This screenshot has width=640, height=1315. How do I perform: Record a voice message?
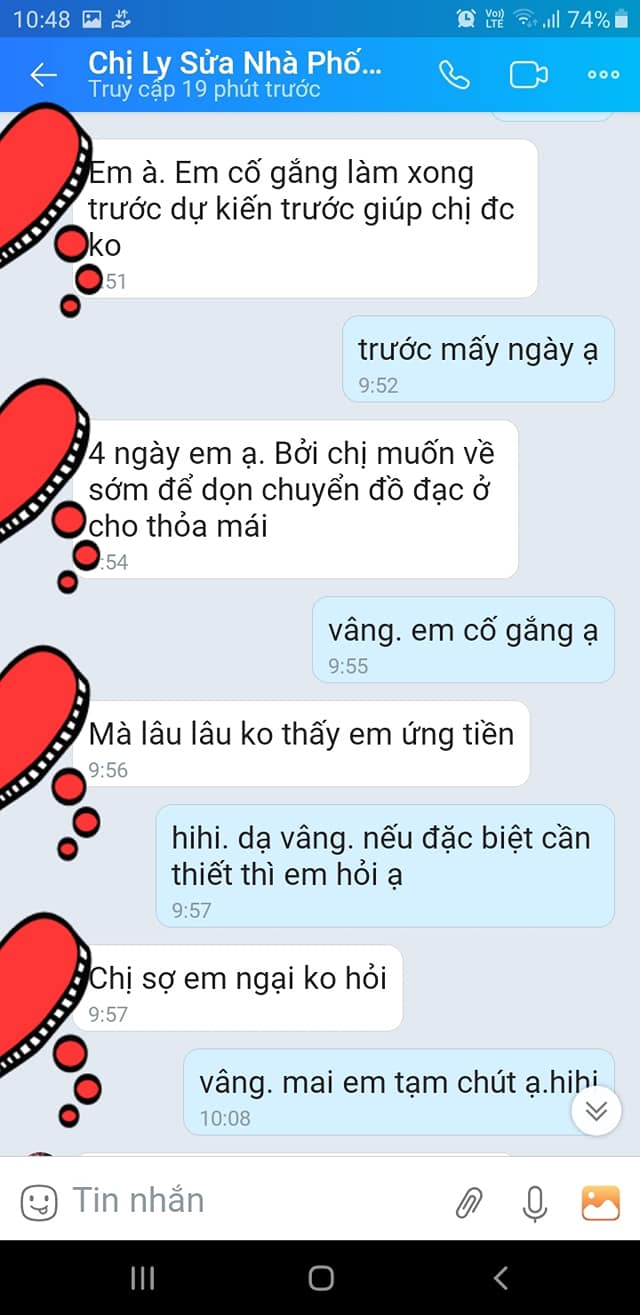[535, 1203]
